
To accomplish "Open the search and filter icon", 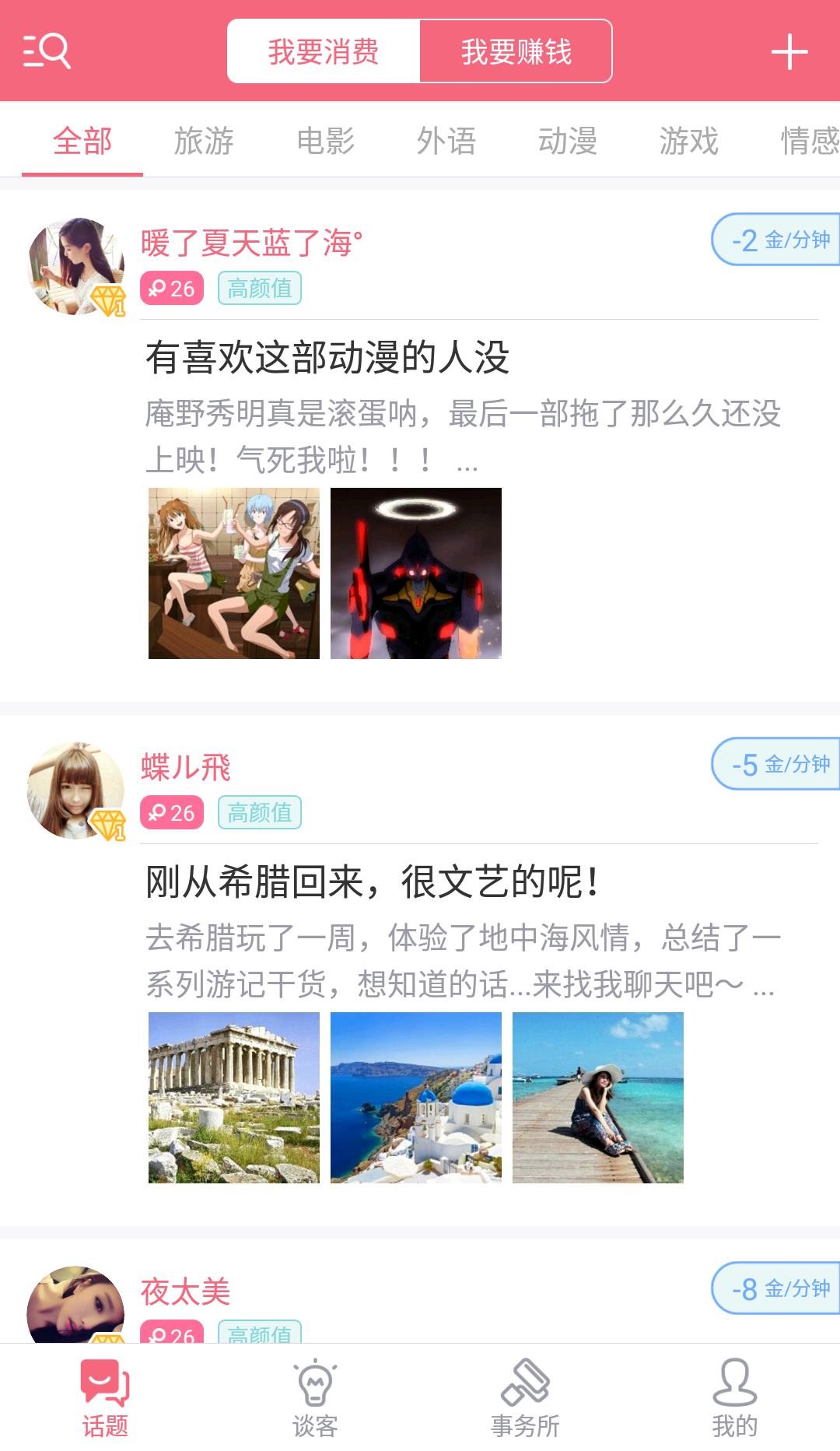I will pyautogui.click(x=47, y=51).
